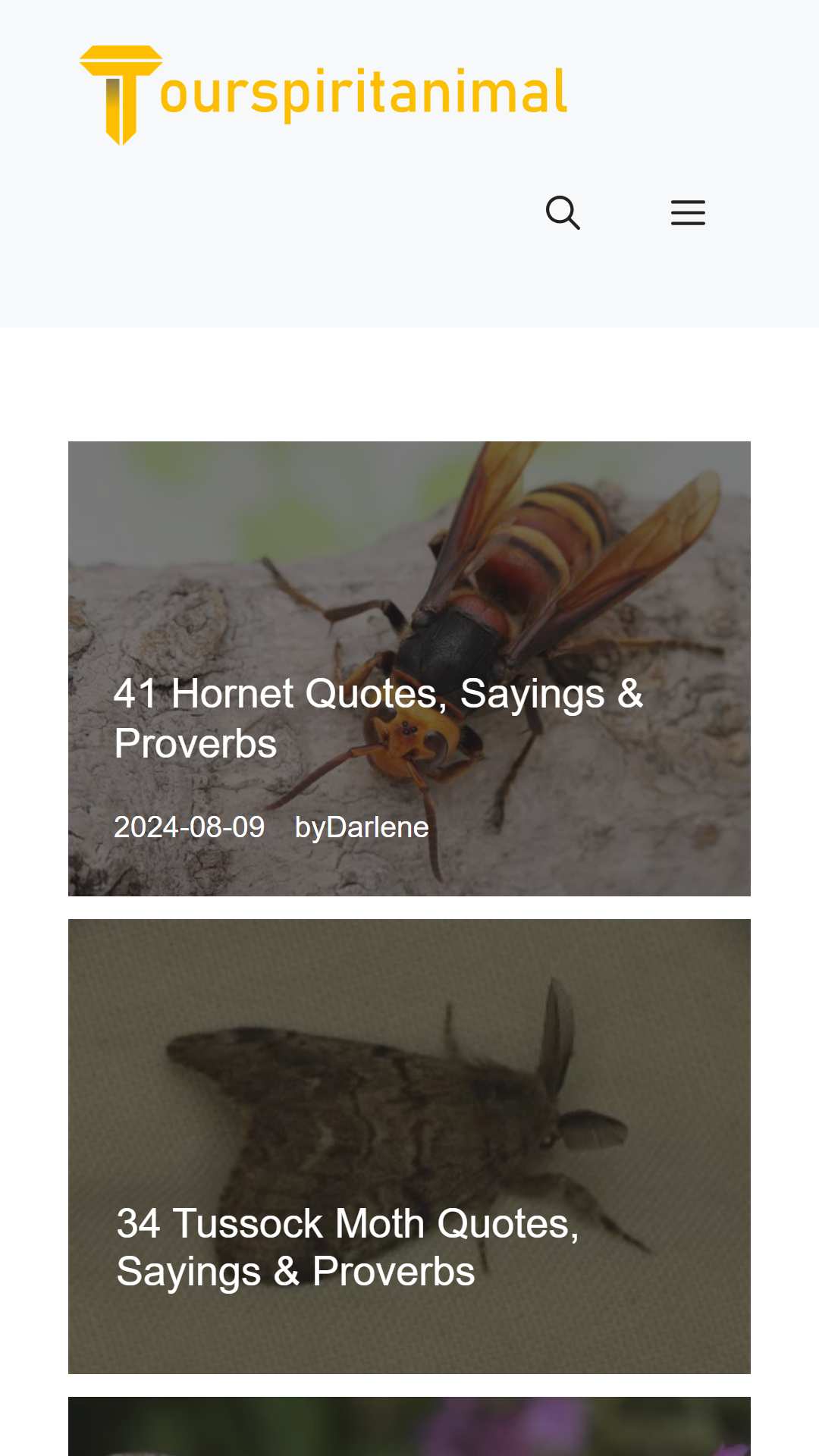Open the 34 Tussock Moth Quotes article
The width and height of the screenshot is (819, 1456).
pos(347,1247)
